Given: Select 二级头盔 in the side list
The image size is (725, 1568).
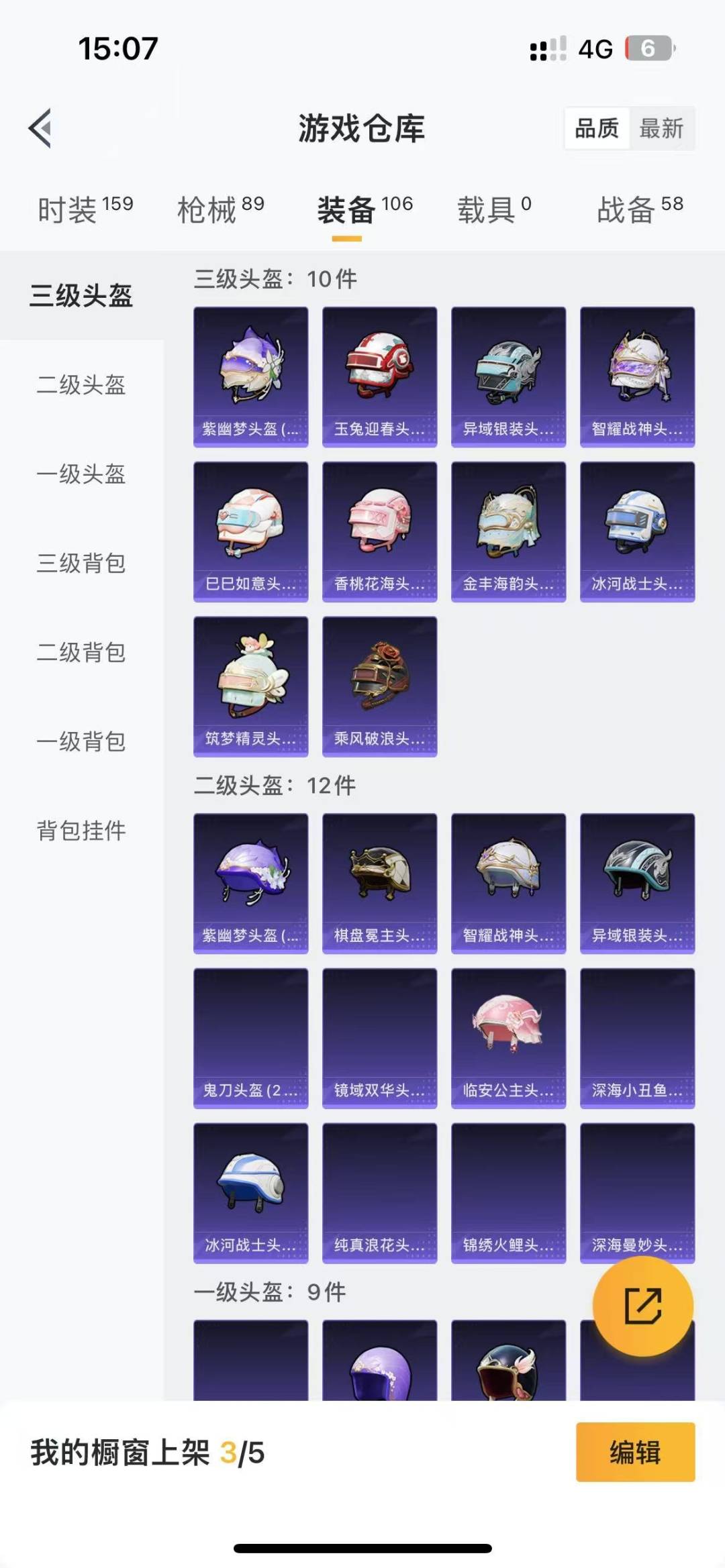Looking at the screenshot, I should [x=81, y=385].
